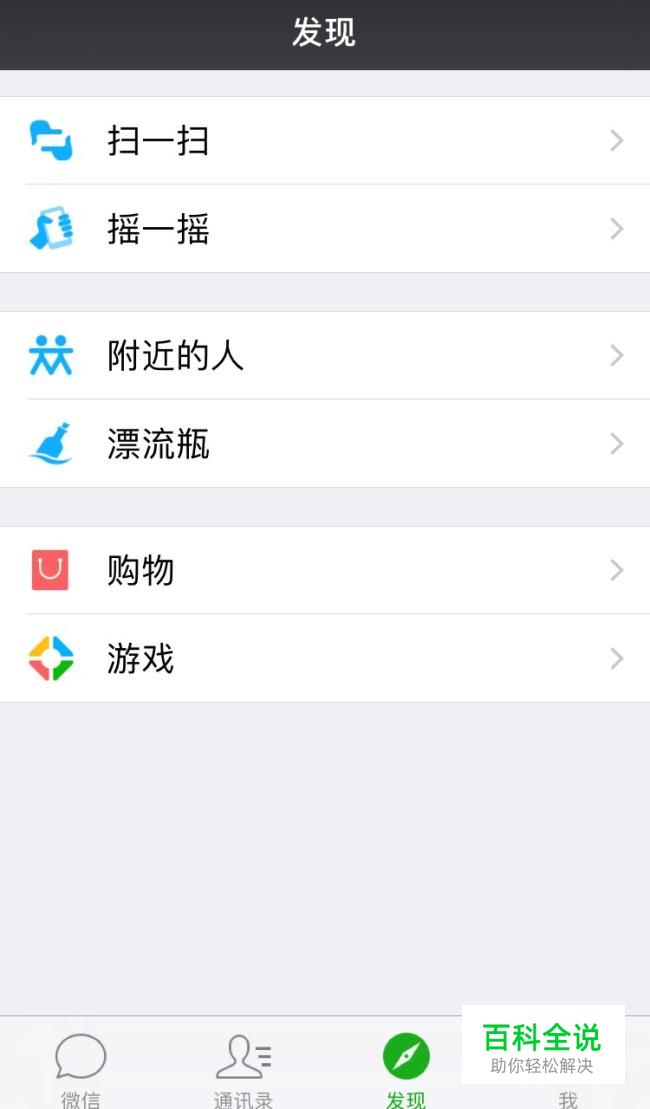The width and height of the screenshot is (650, 1109).
Task: Open the 摇一摇 shake feature
Action: point(324,229)
